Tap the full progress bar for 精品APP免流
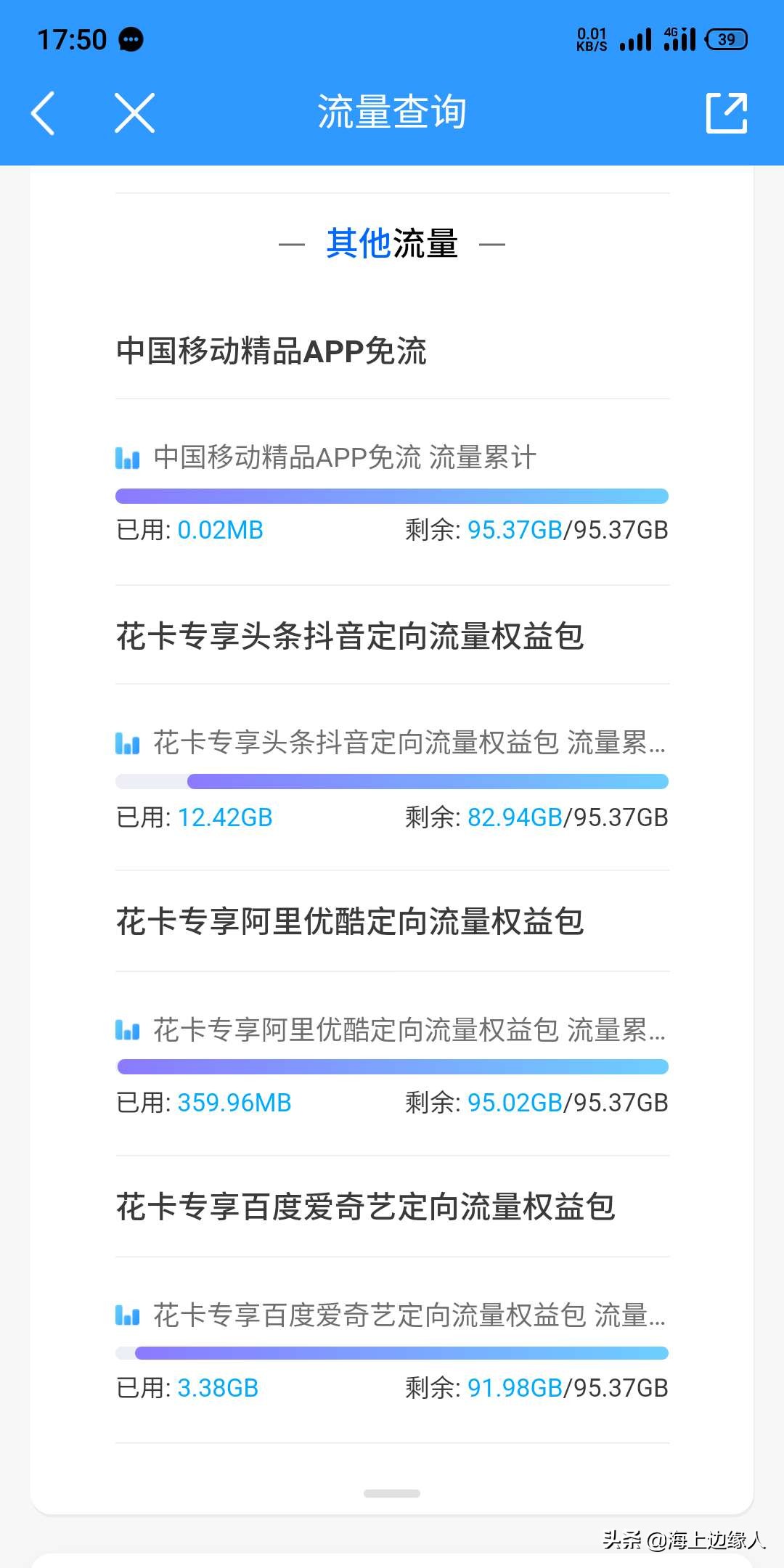The height and width of the screenshot is (1568, 784). 392,496
